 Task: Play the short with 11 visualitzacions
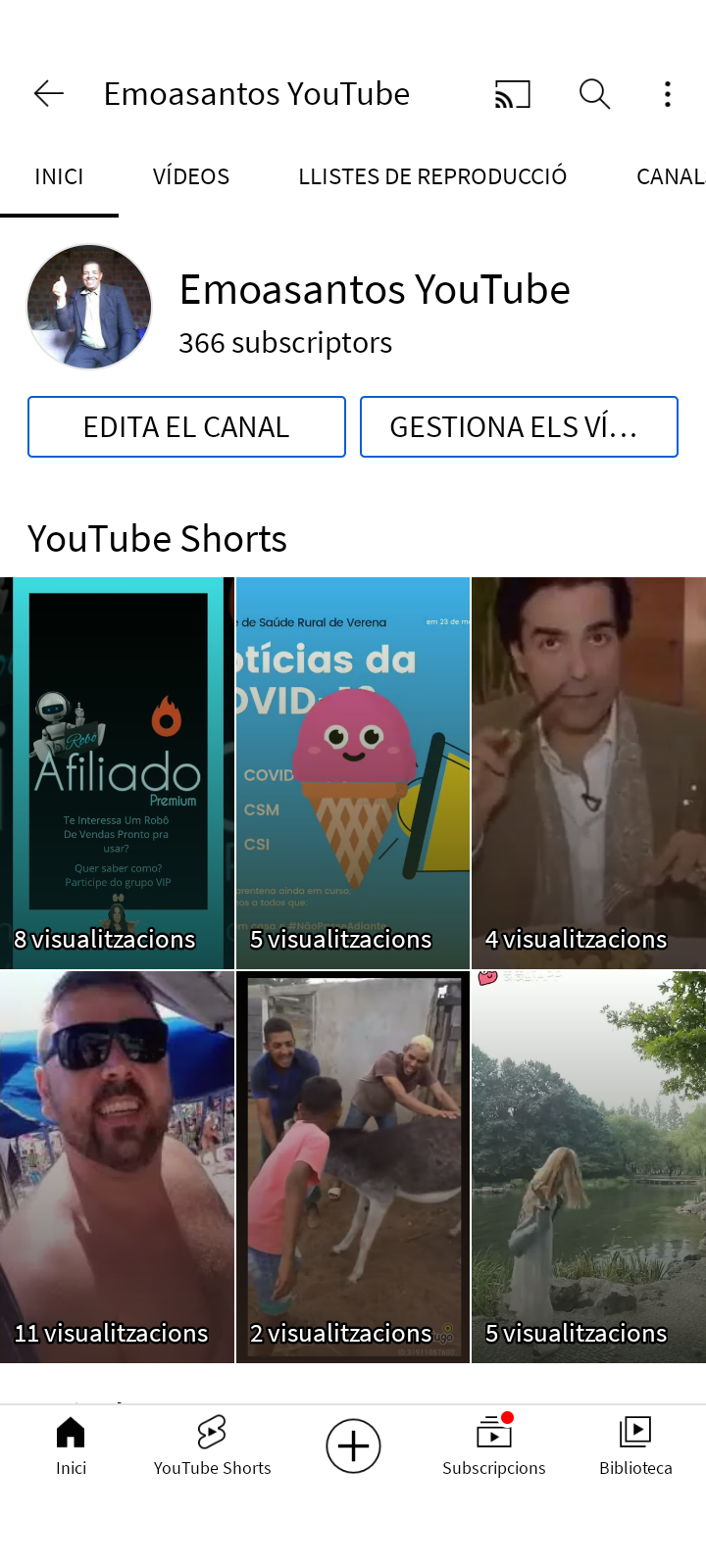118,1166
